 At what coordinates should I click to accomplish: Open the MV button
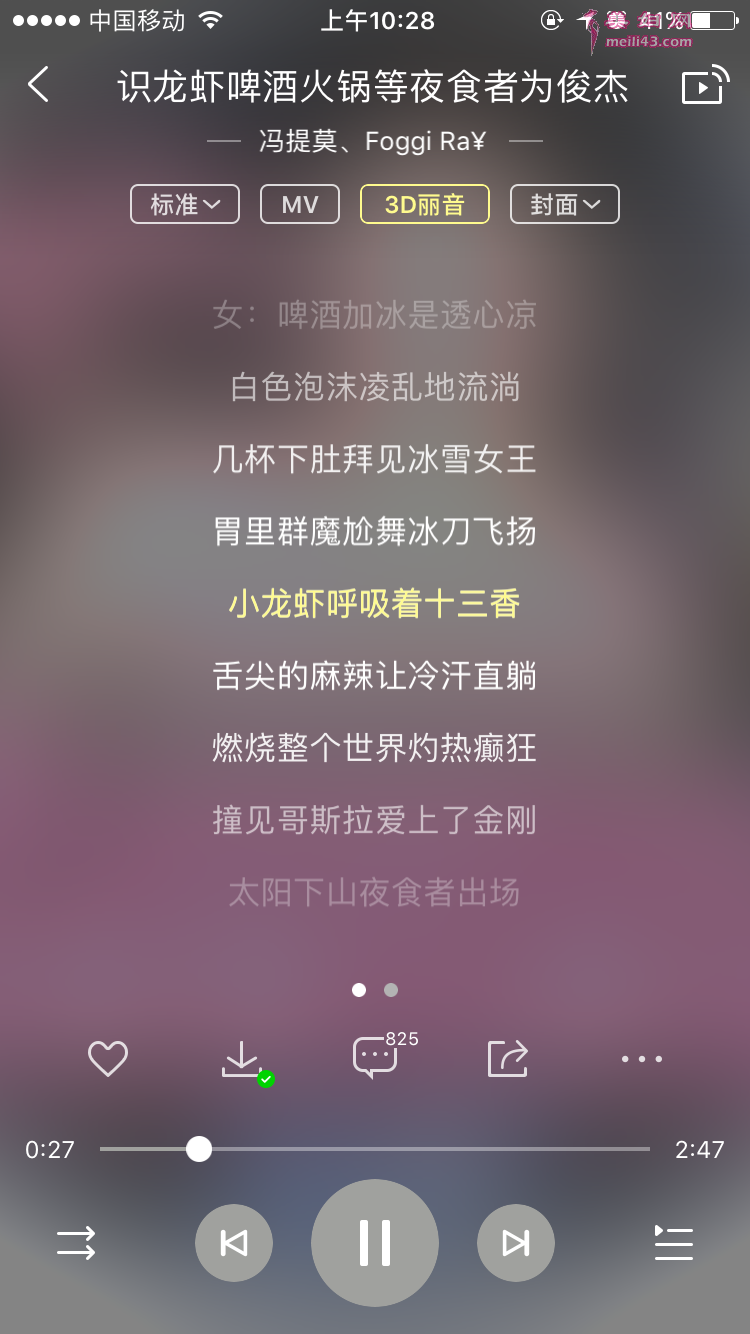click(x=300, y=204)
